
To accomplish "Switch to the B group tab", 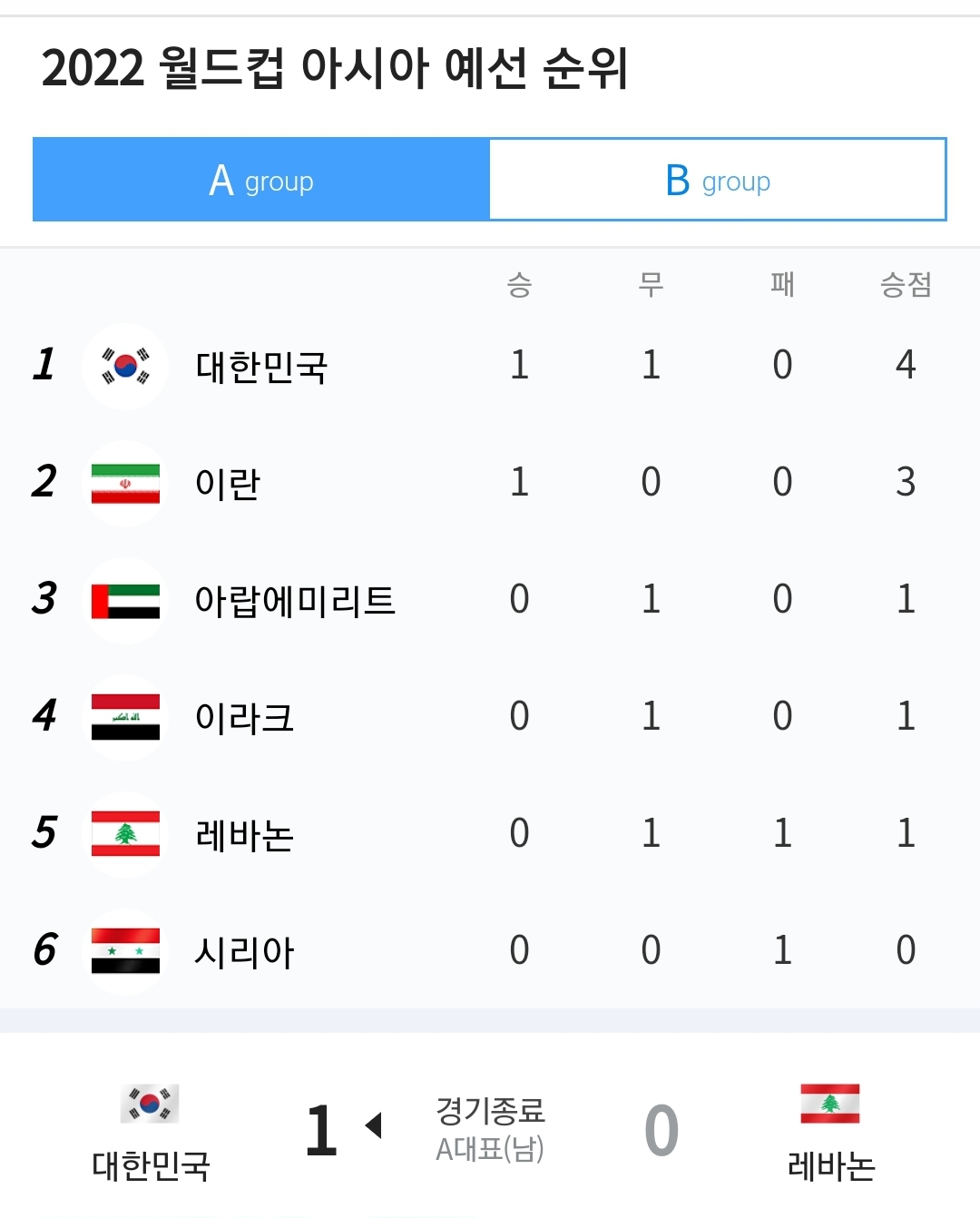I will coord(718,180).
